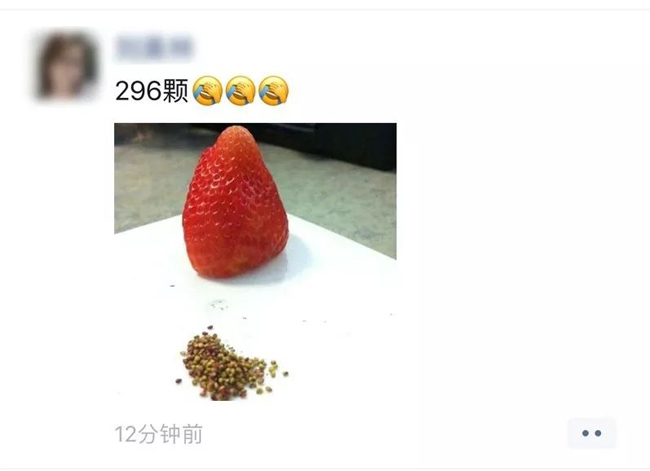The image size is (650, 471).
Task: Open the two-dot like and comment menu
Action: click(591, 433)
